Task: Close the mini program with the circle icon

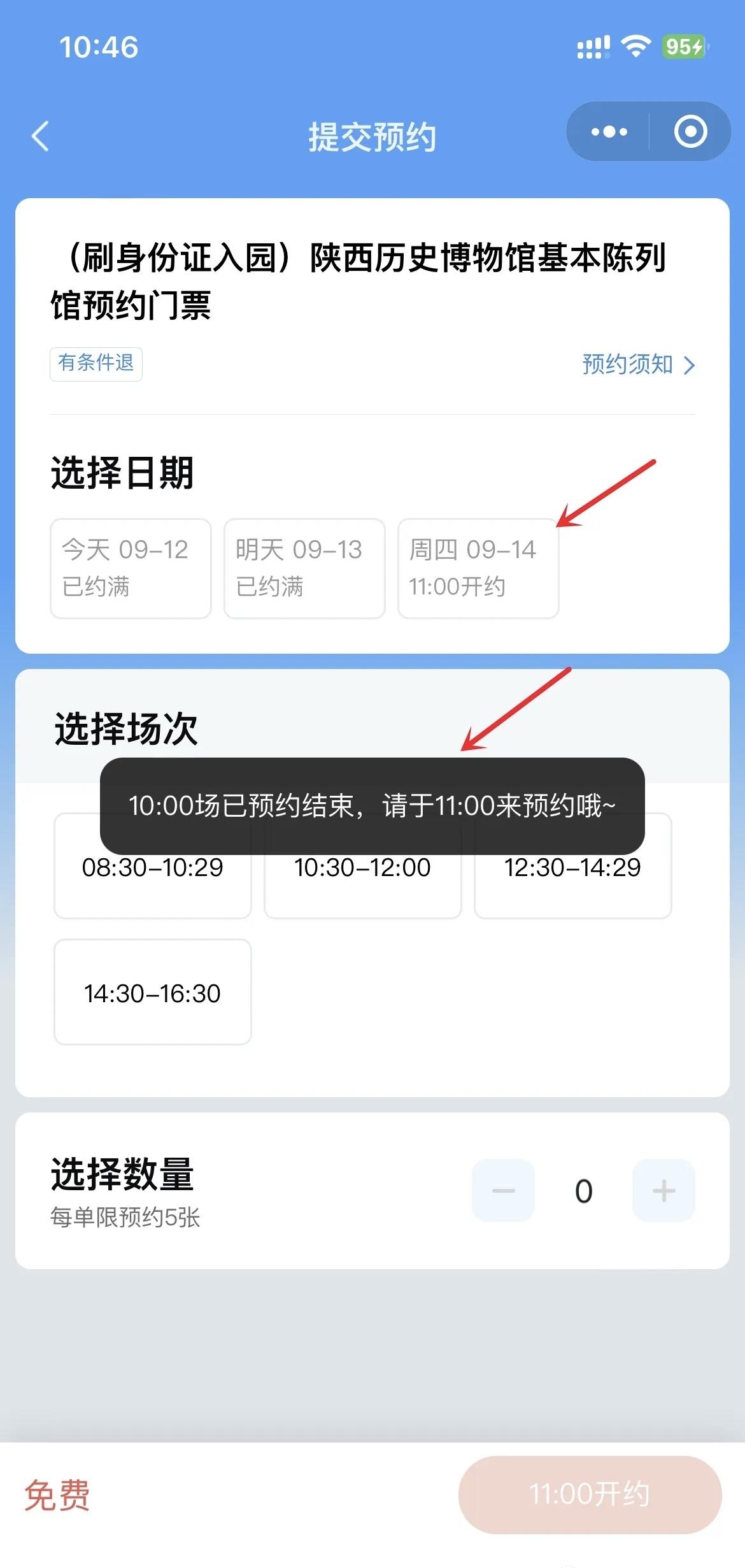Action: [x=690, y=132]
